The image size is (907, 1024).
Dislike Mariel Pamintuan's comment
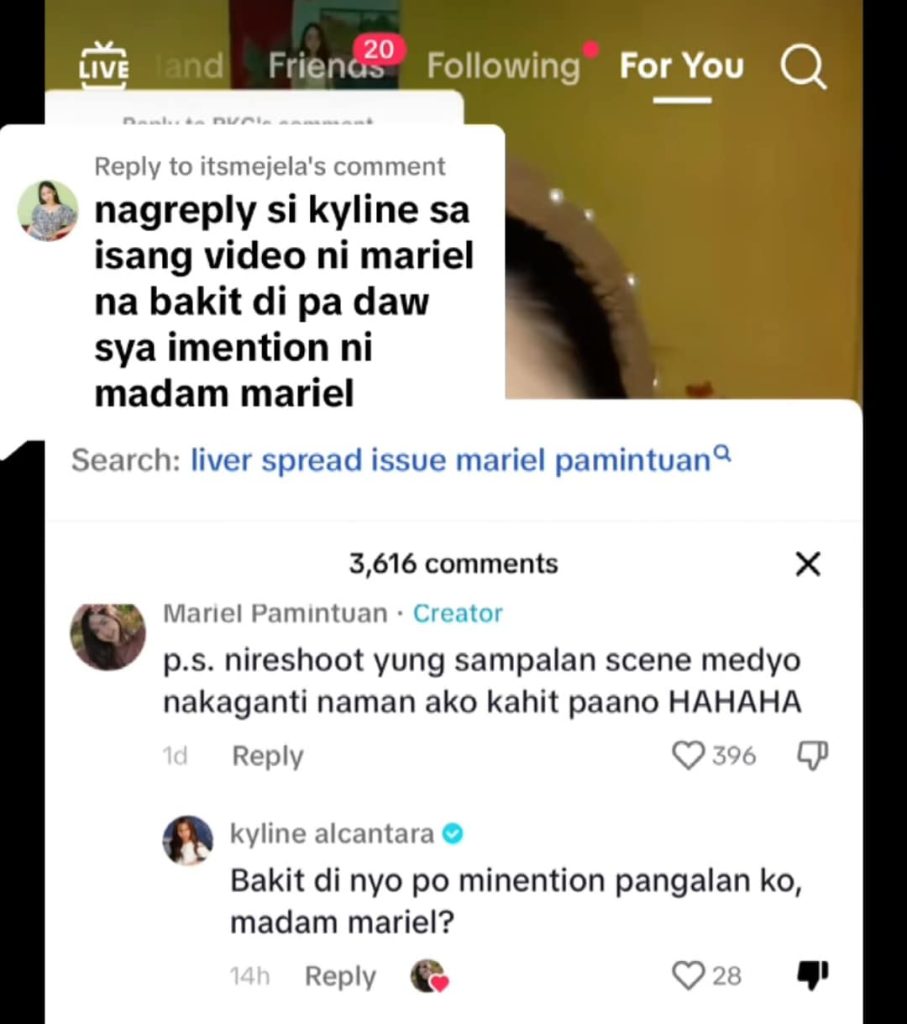tap(812, 755)
